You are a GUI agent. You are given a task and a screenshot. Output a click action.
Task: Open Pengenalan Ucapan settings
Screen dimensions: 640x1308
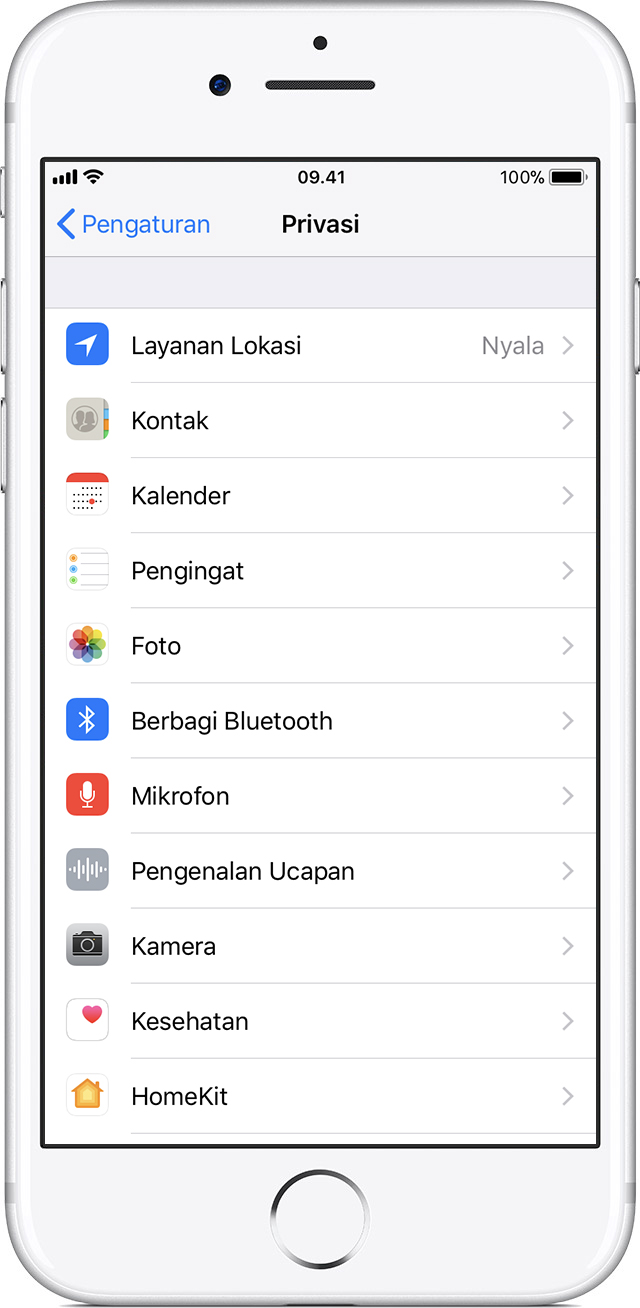pos(320,871)
